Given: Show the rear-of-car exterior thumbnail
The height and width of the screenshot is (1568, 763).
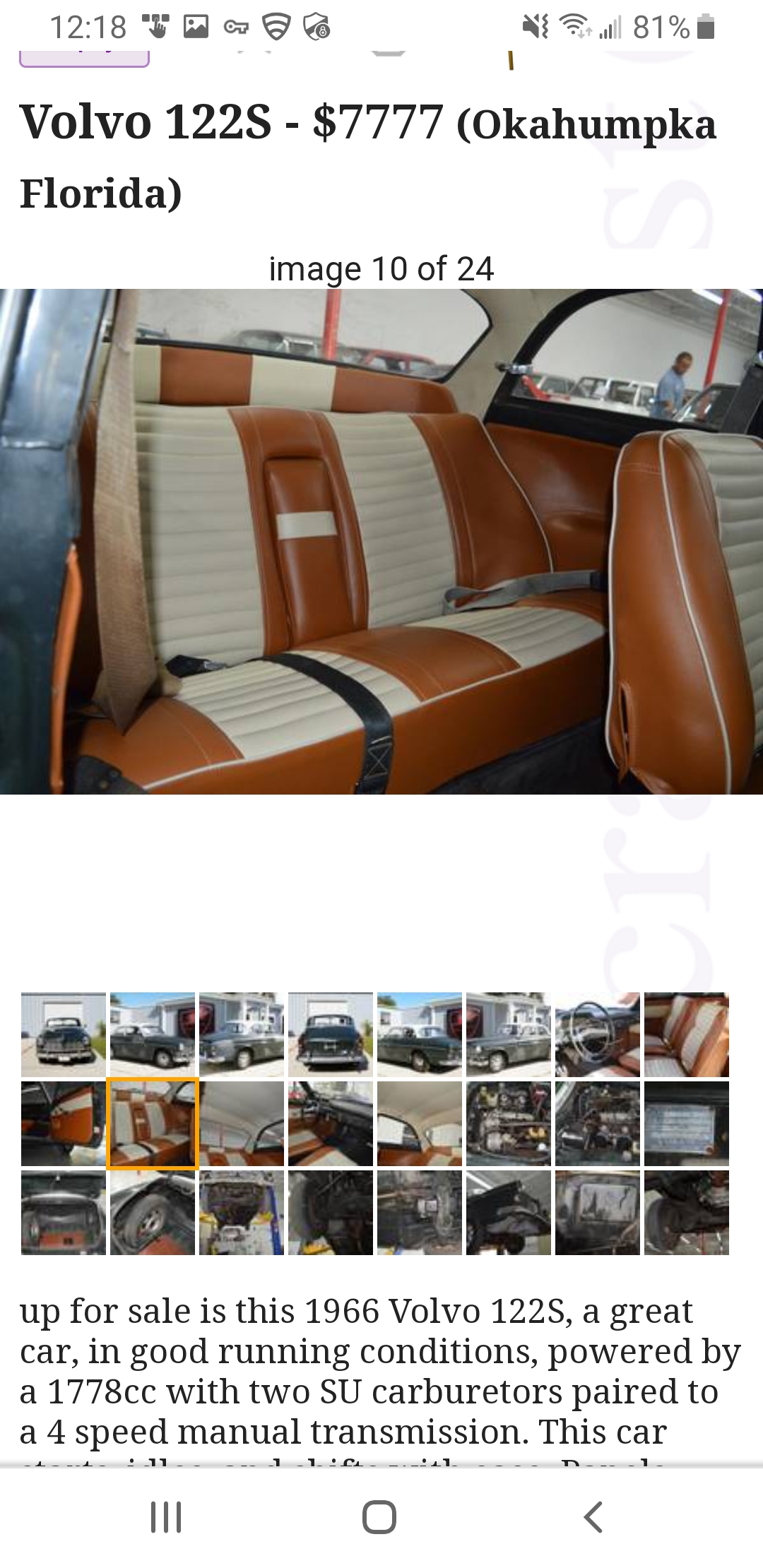Looking at the screenshot, I should click(x=331, y=1035).
